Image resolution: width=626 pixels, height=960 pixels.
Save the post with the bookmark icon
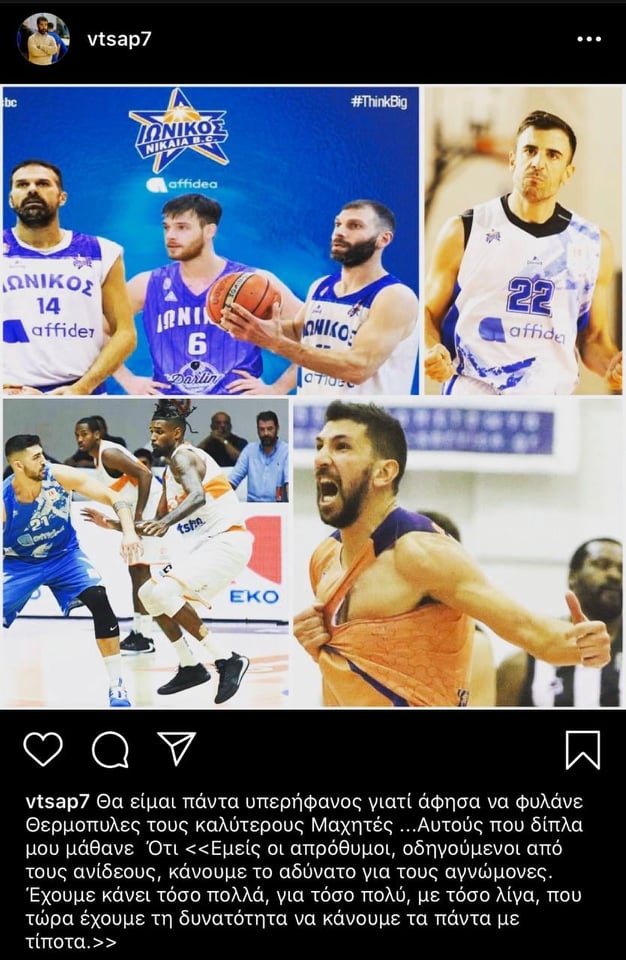[x=583, y=749]
